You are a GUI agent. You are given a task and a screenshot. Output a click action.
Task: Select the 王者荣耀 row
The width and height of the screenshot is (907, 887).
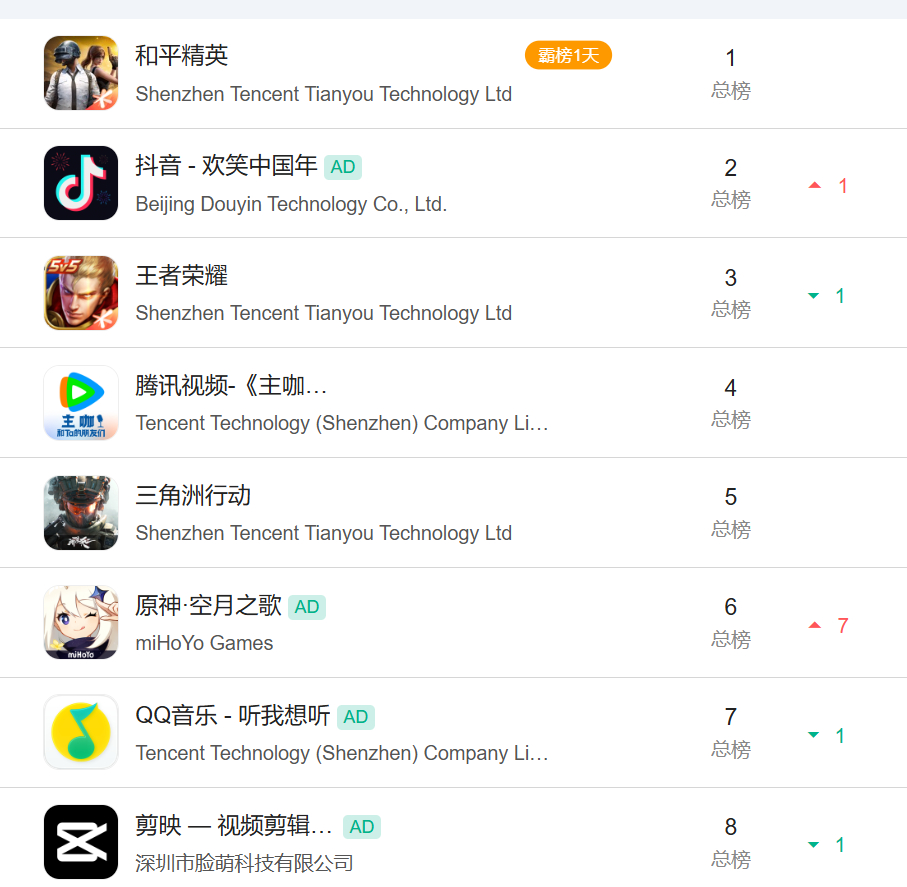point(454,293)
